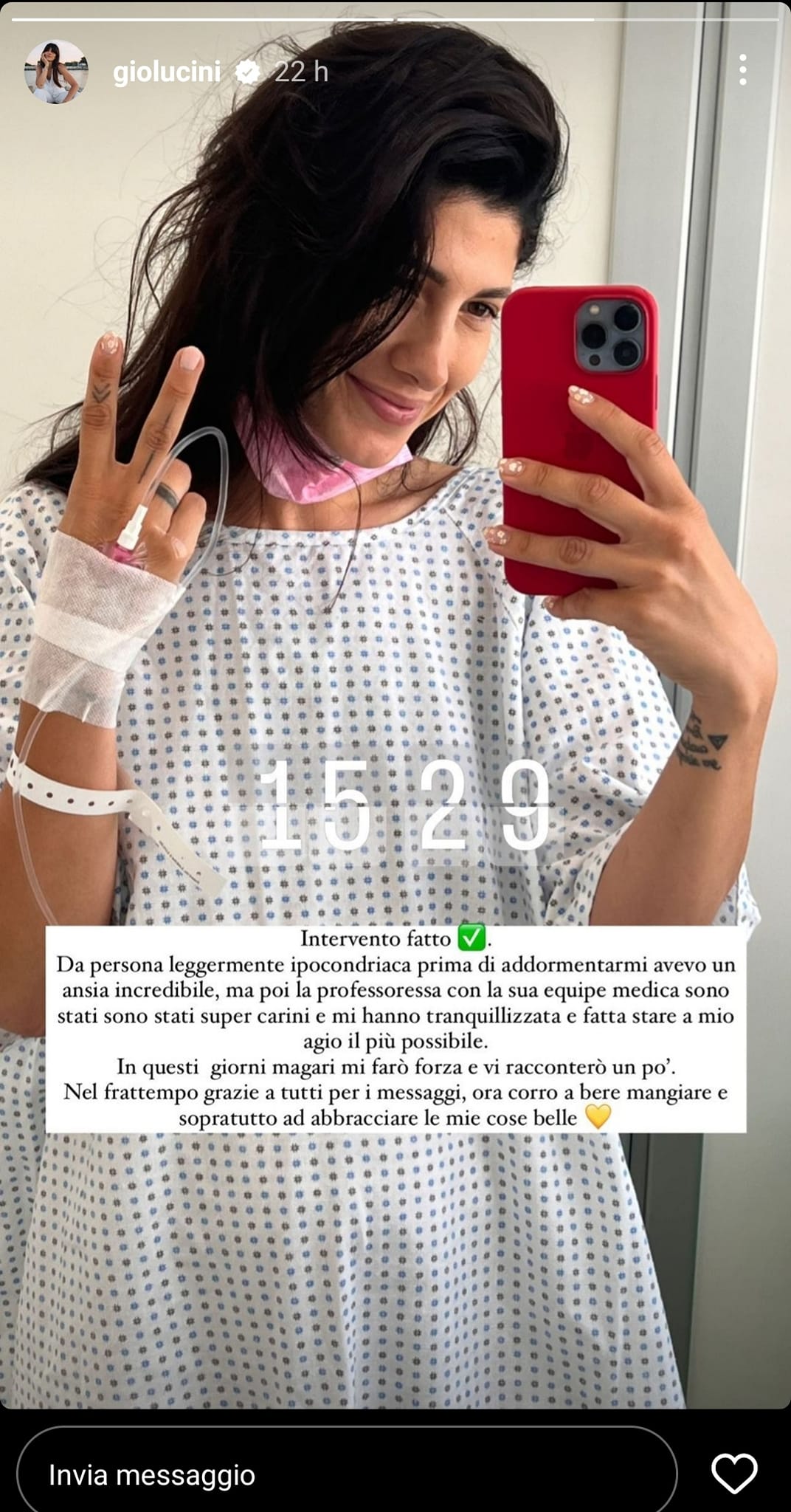Viewport: 791px width, 1512px height.
Task: Tap the Invia messaggio field
Action: (x=347, y=1474)
